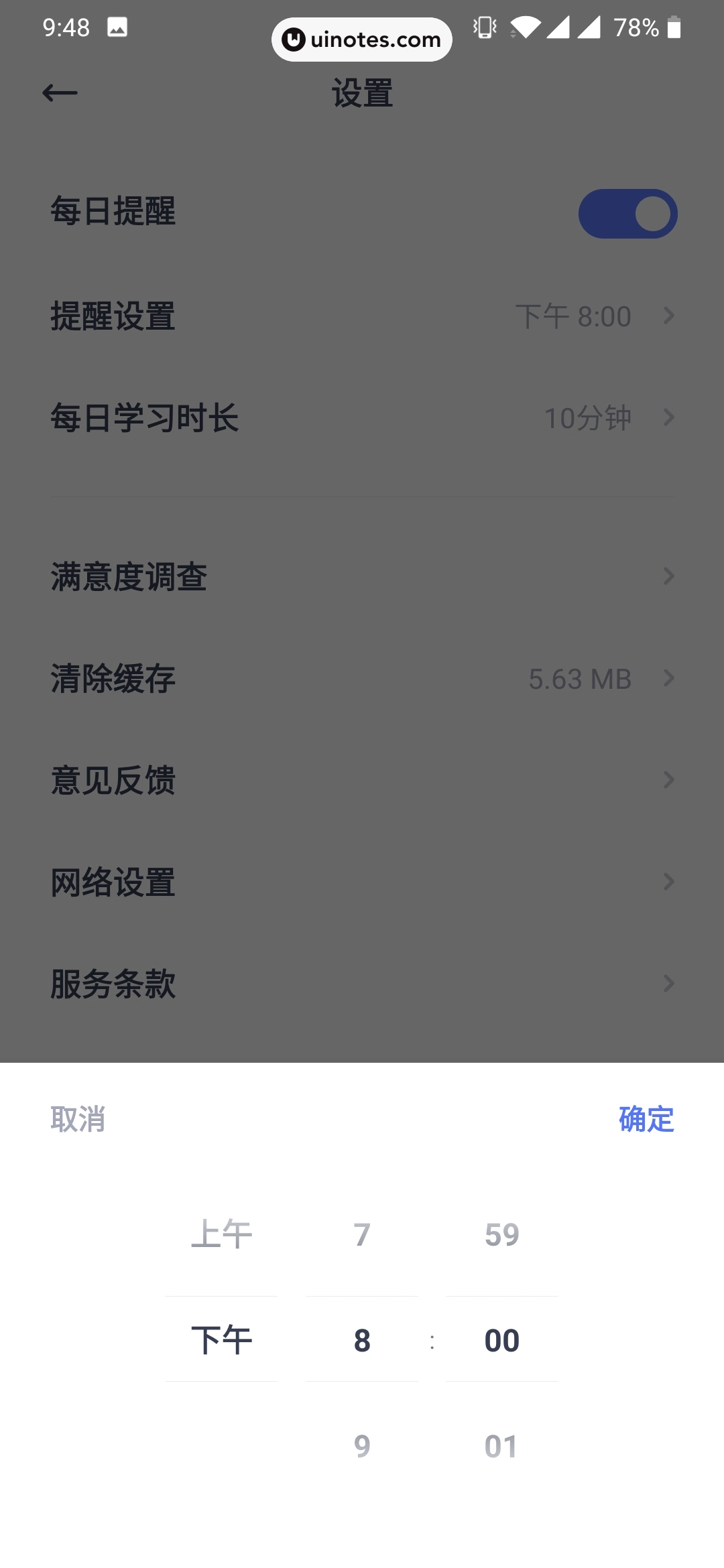This screenshot has height=1568, width=724.
Task: Open 网络设置 row
Action: coord(362,882)
